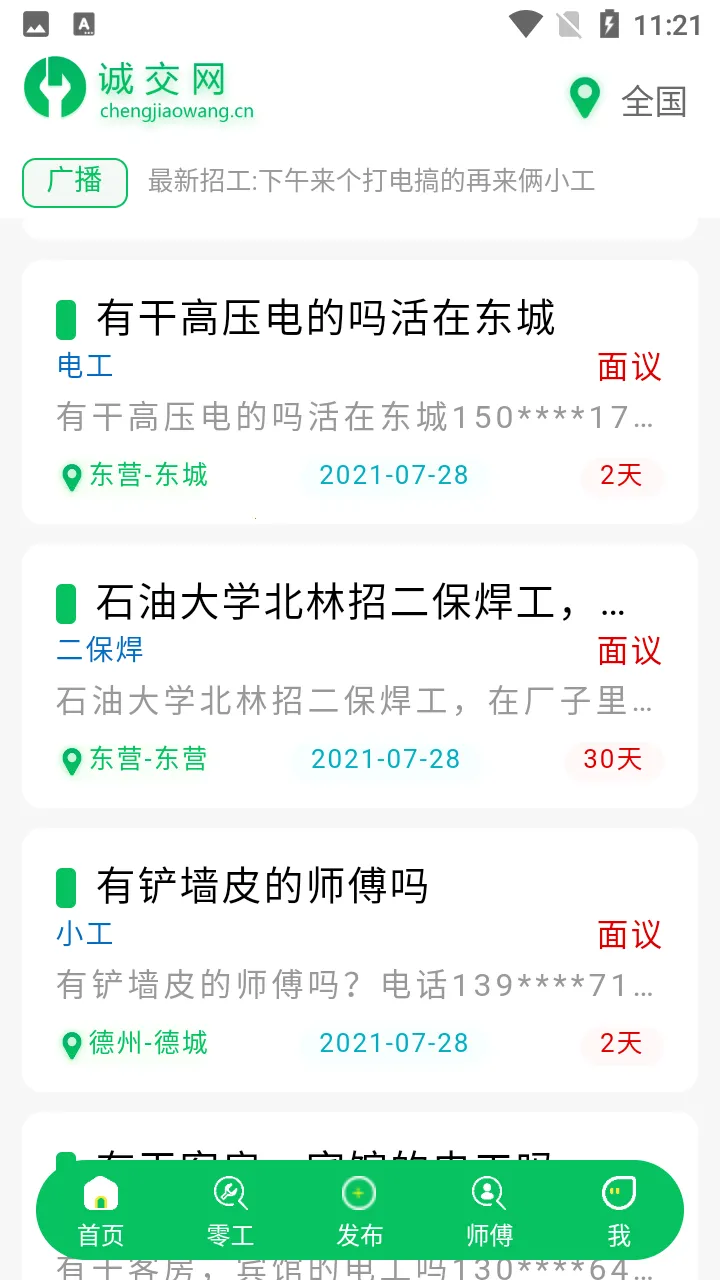Open listing 石油大学北林招二保焊工
The height and width of the screenshot is (1280, 720).
[350, 602]
